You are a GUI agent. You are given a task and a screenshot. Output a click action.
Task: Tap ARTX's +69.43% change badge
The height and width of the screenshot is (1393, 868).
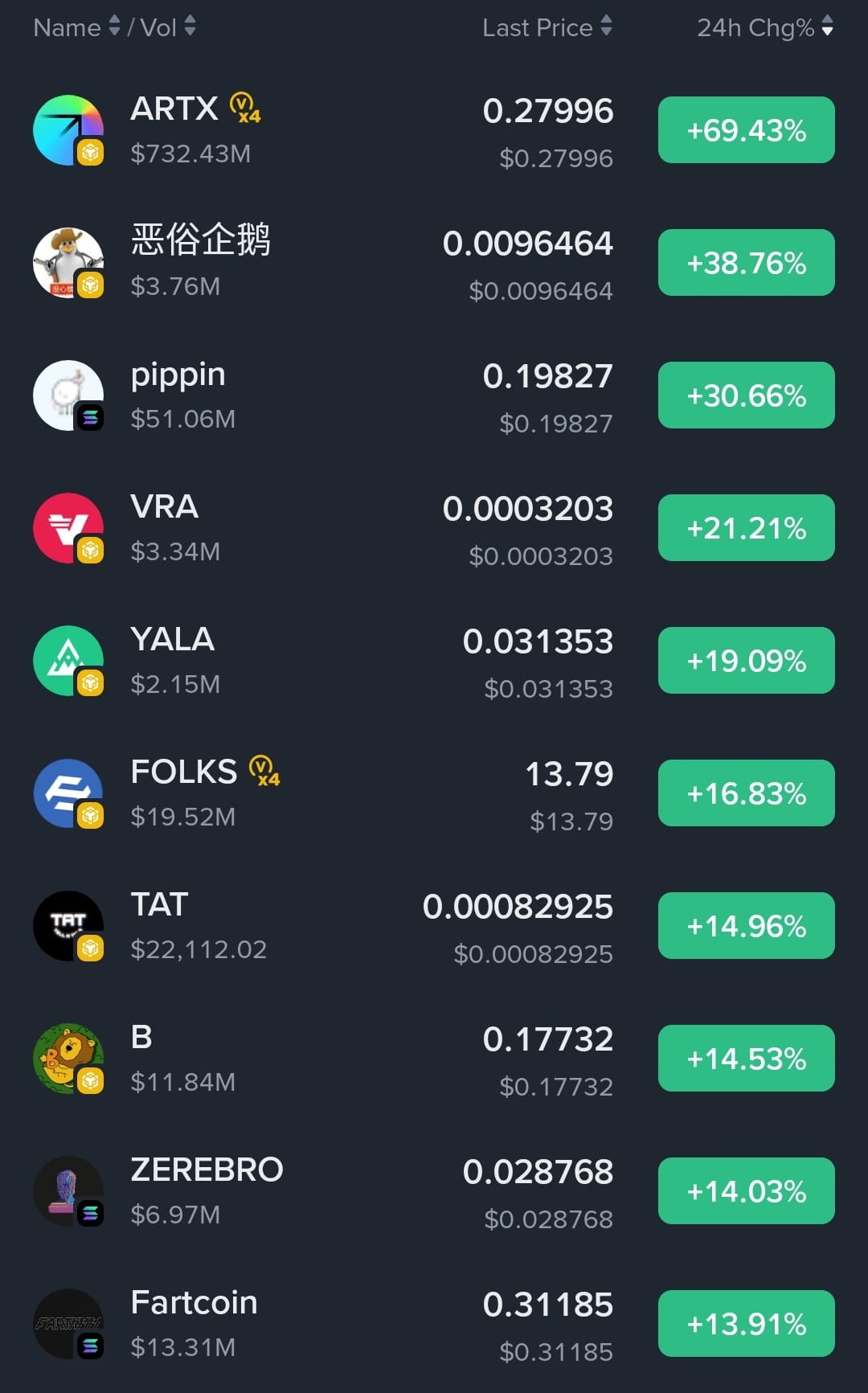746,130
